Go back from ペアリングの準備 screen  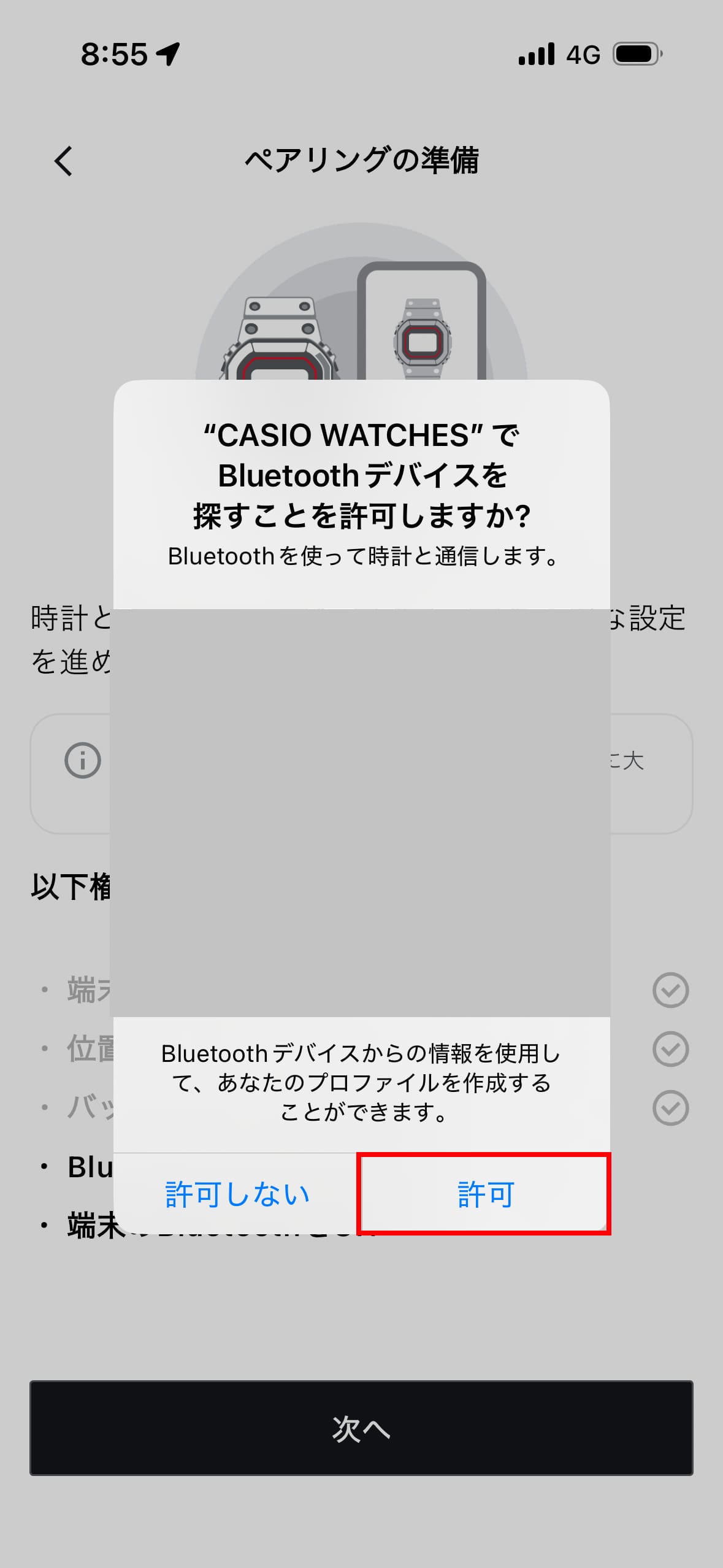(x=64, y=161)
